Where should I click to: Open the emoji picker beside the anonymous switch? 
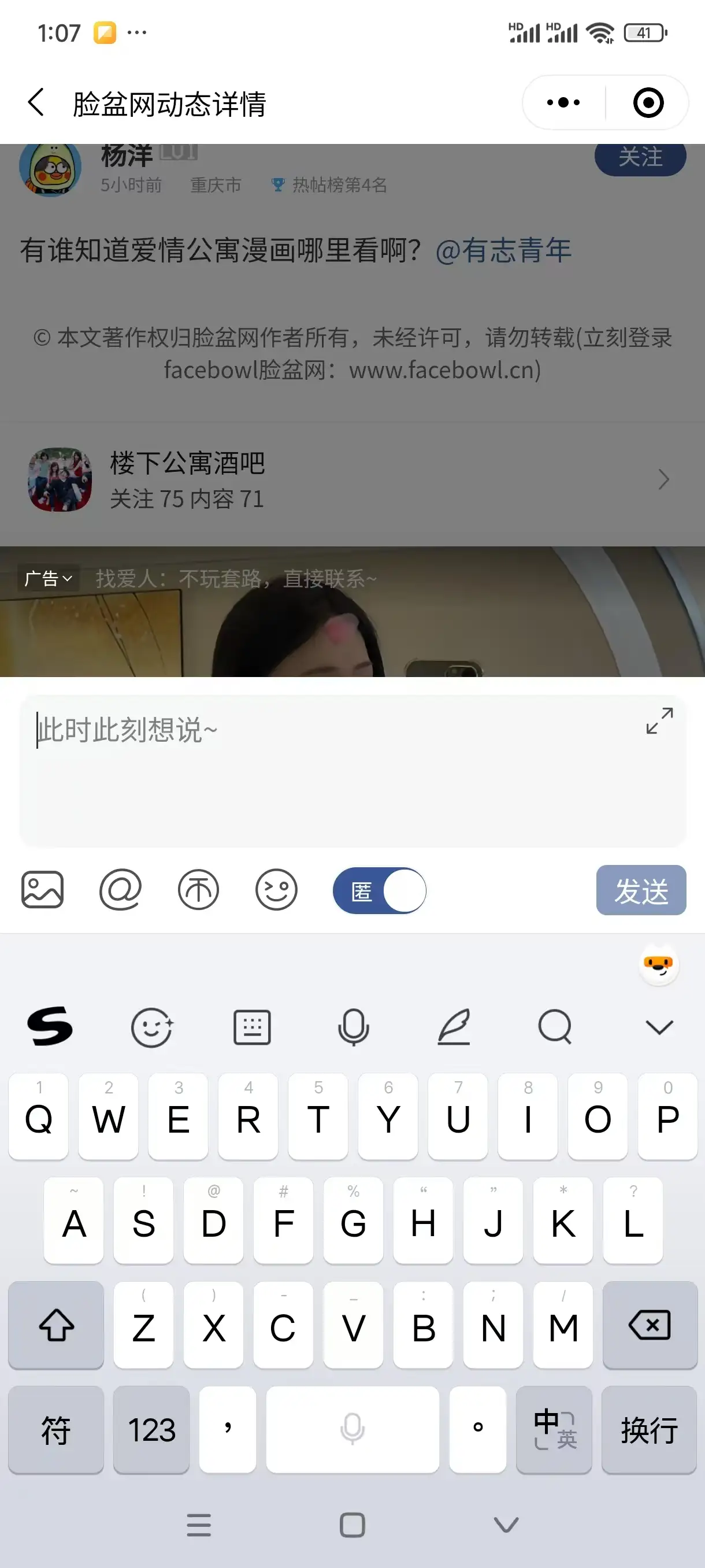[x=276, y=890]
